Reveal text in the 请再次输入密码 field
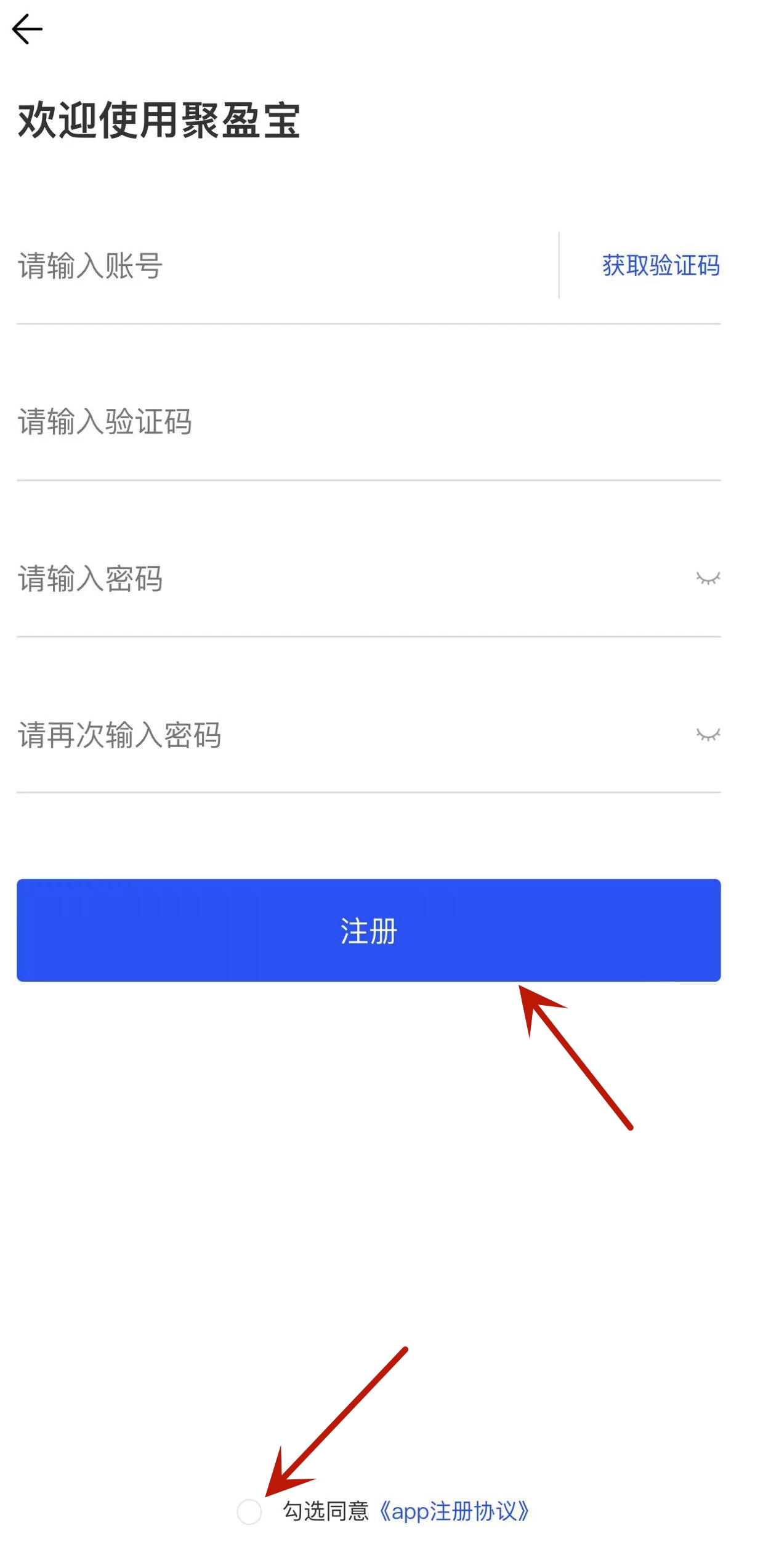This screenshot has height=1568, width=763. coord(708,735)
